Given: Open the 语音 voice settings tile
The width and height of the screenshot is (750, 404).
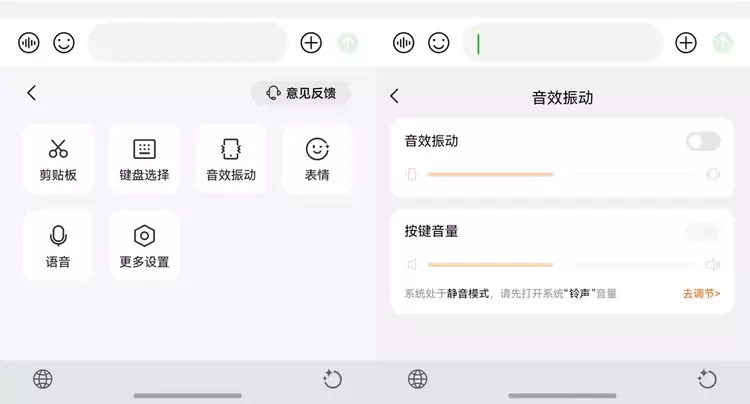Looking at the screenshot, I should (58, 246).
